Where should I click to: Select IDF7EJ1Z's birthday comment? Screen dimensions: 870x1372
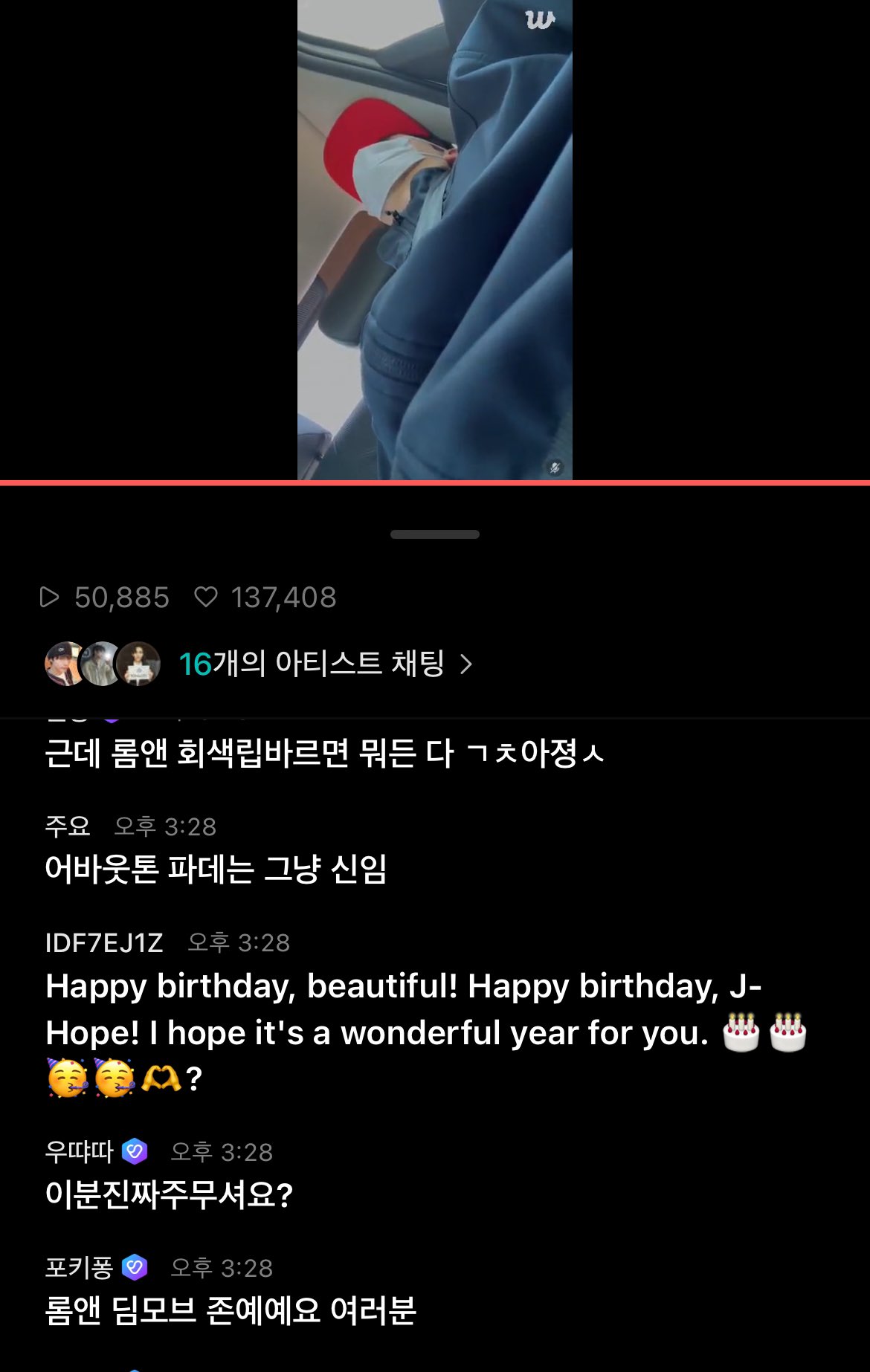pos(409,1033)
